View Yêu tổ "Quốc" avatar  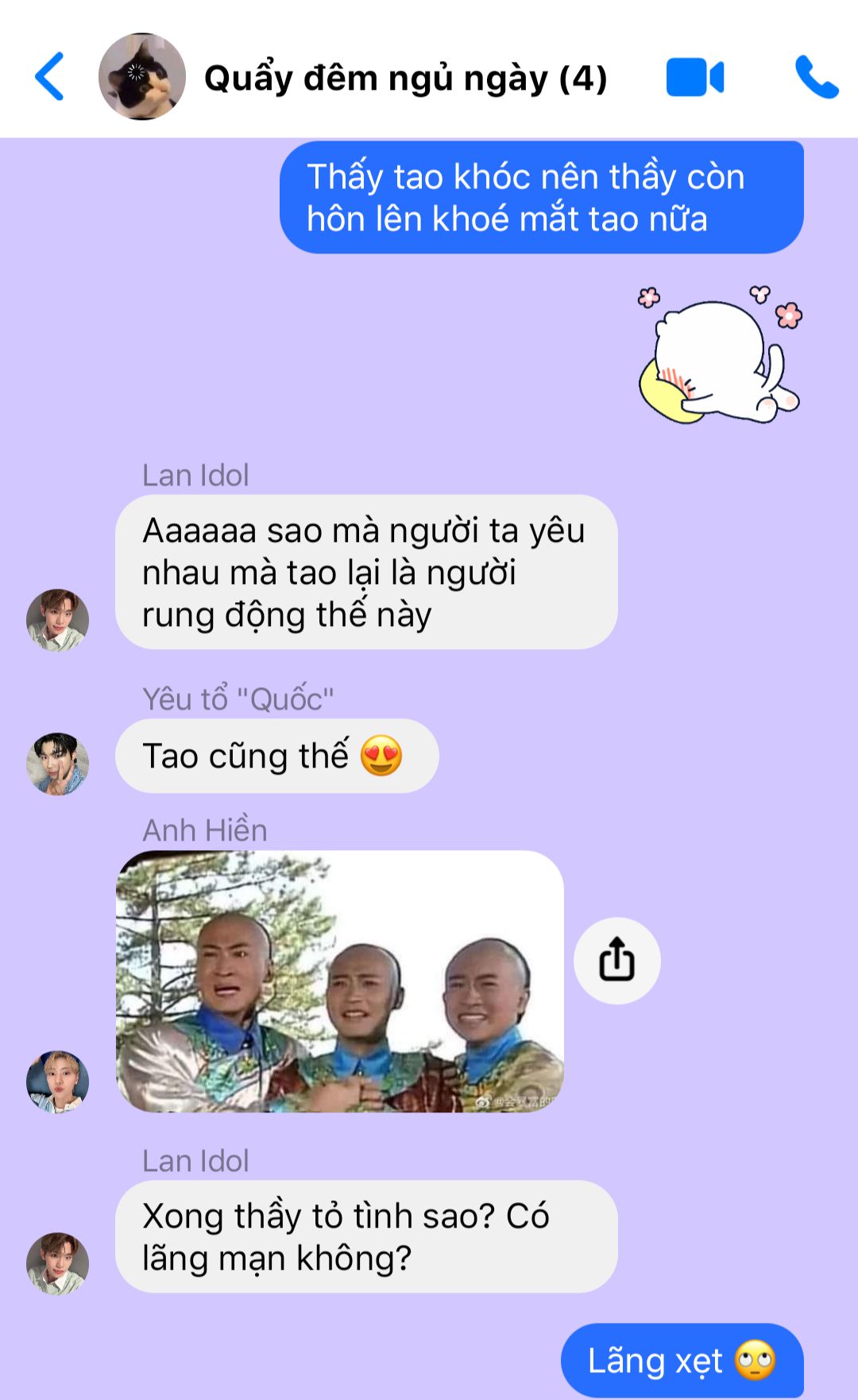coord(57,764)
